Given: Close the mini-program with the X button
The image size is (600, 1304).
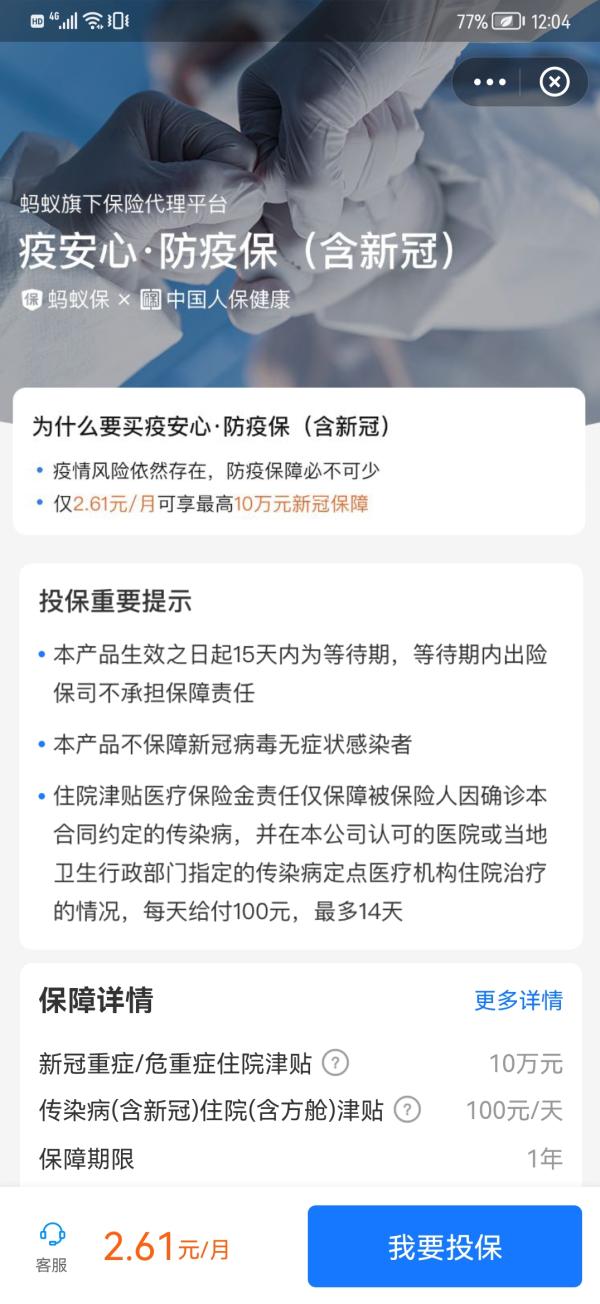Looking at the screenshot, I should (x=554, y=82).
